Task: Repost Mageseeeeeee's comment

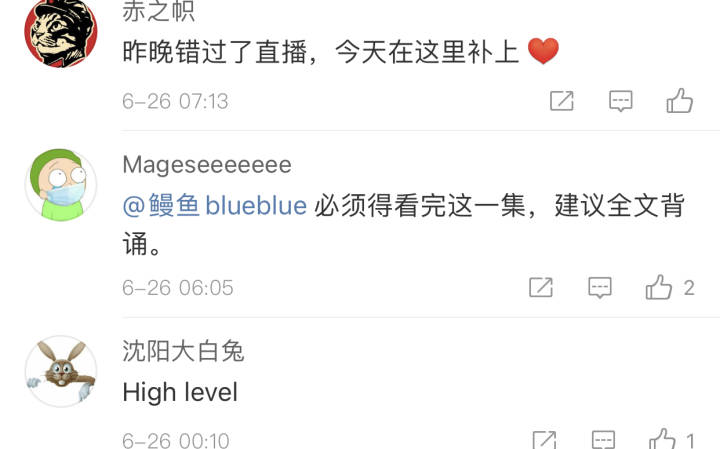Action: point(541,288)
